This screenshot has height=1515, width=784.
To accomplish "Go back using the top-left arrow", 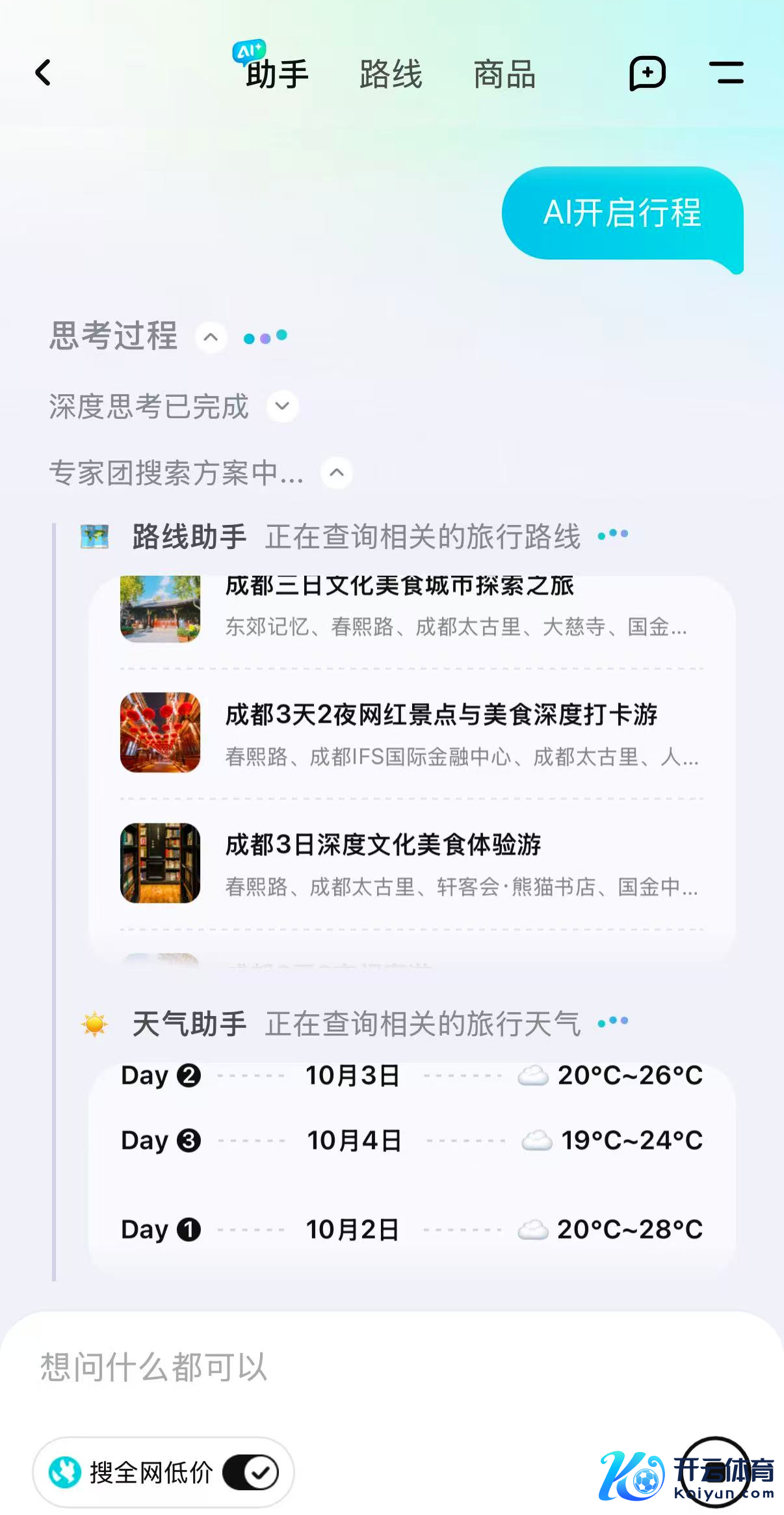I will [x=43, y=73].
